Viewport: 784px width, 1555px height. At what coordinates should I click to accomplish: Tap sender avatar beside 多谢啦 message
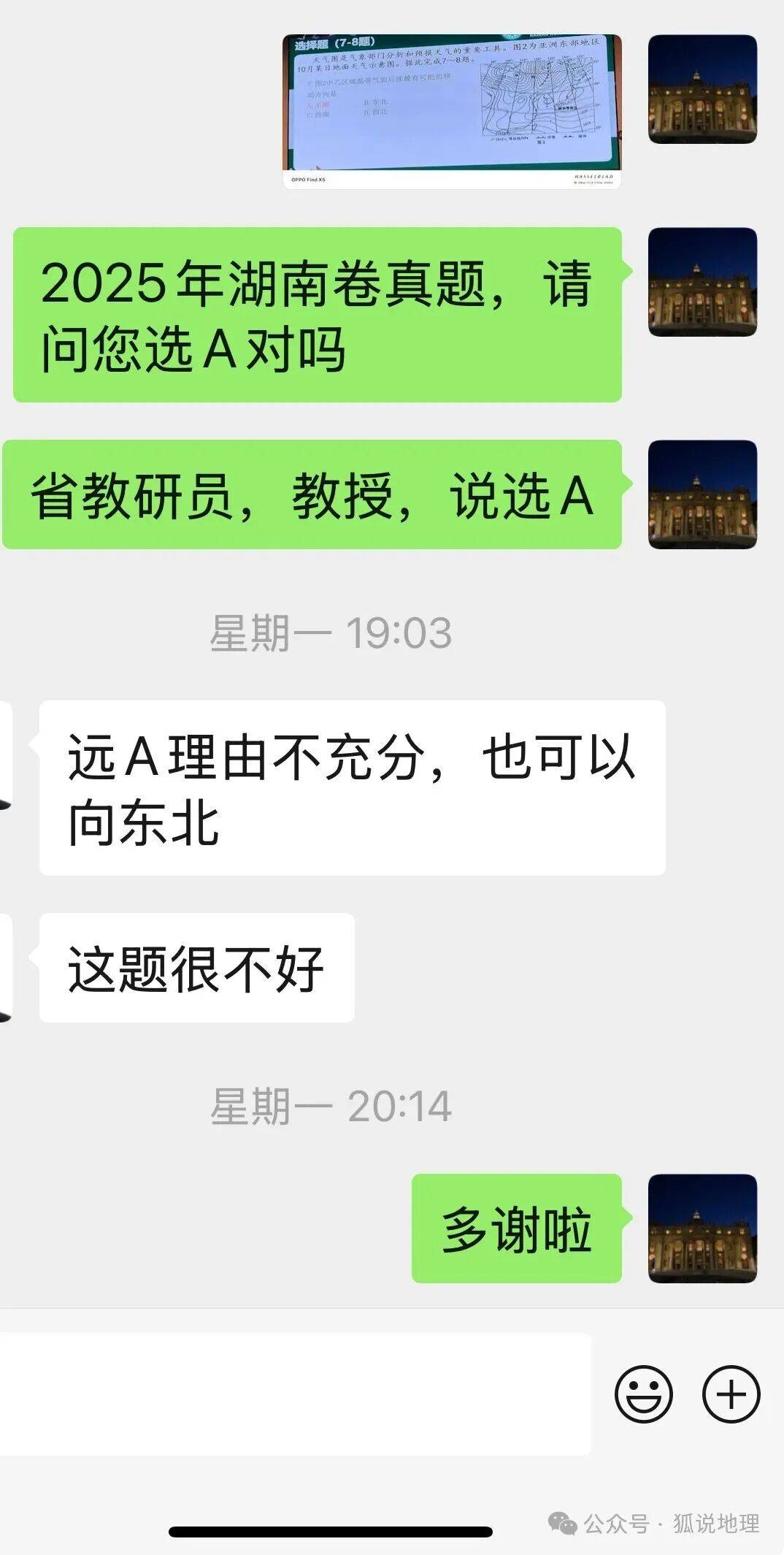coord(702,1229)
